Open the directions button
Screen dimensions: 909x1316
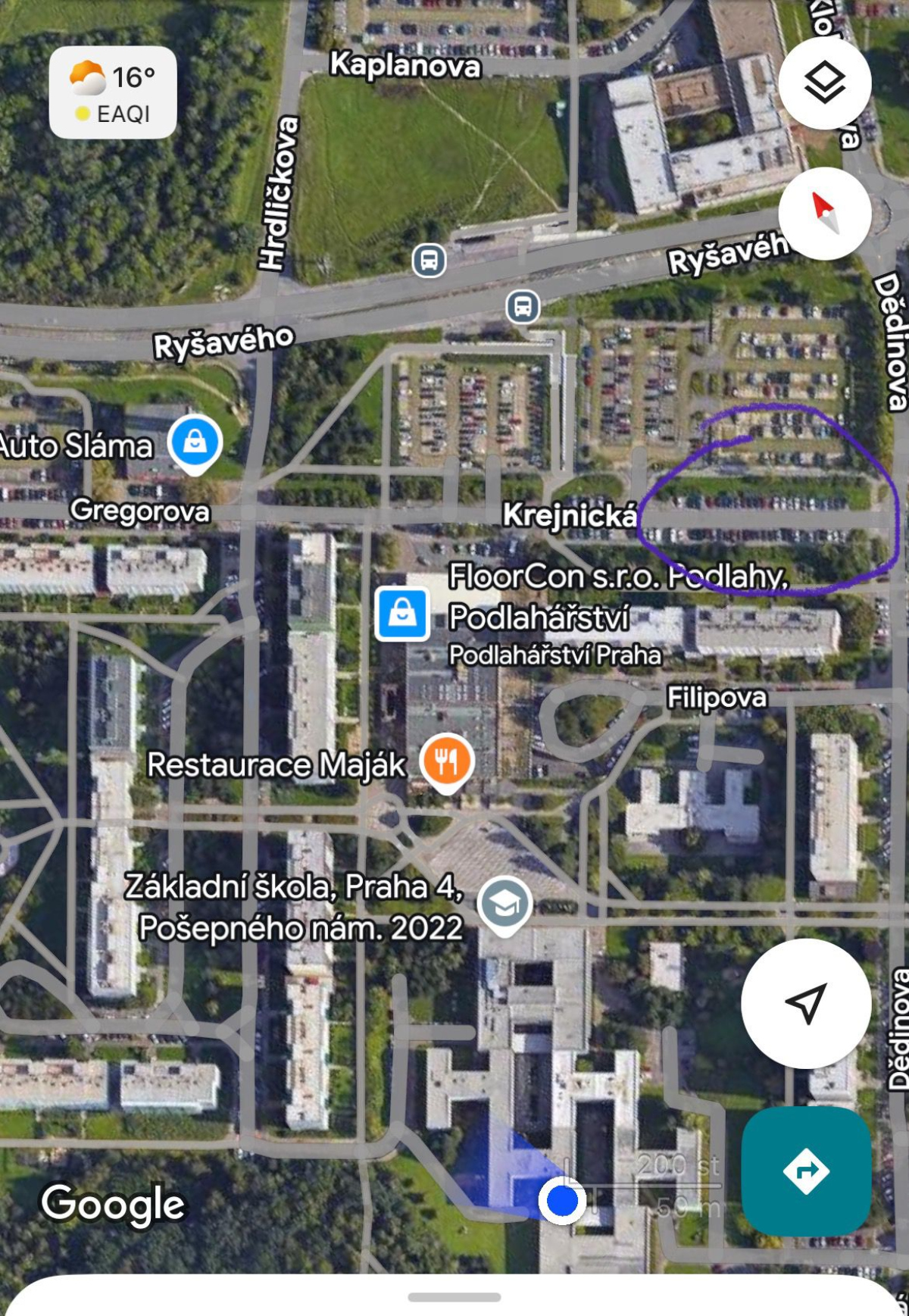tap(806, 1171)
